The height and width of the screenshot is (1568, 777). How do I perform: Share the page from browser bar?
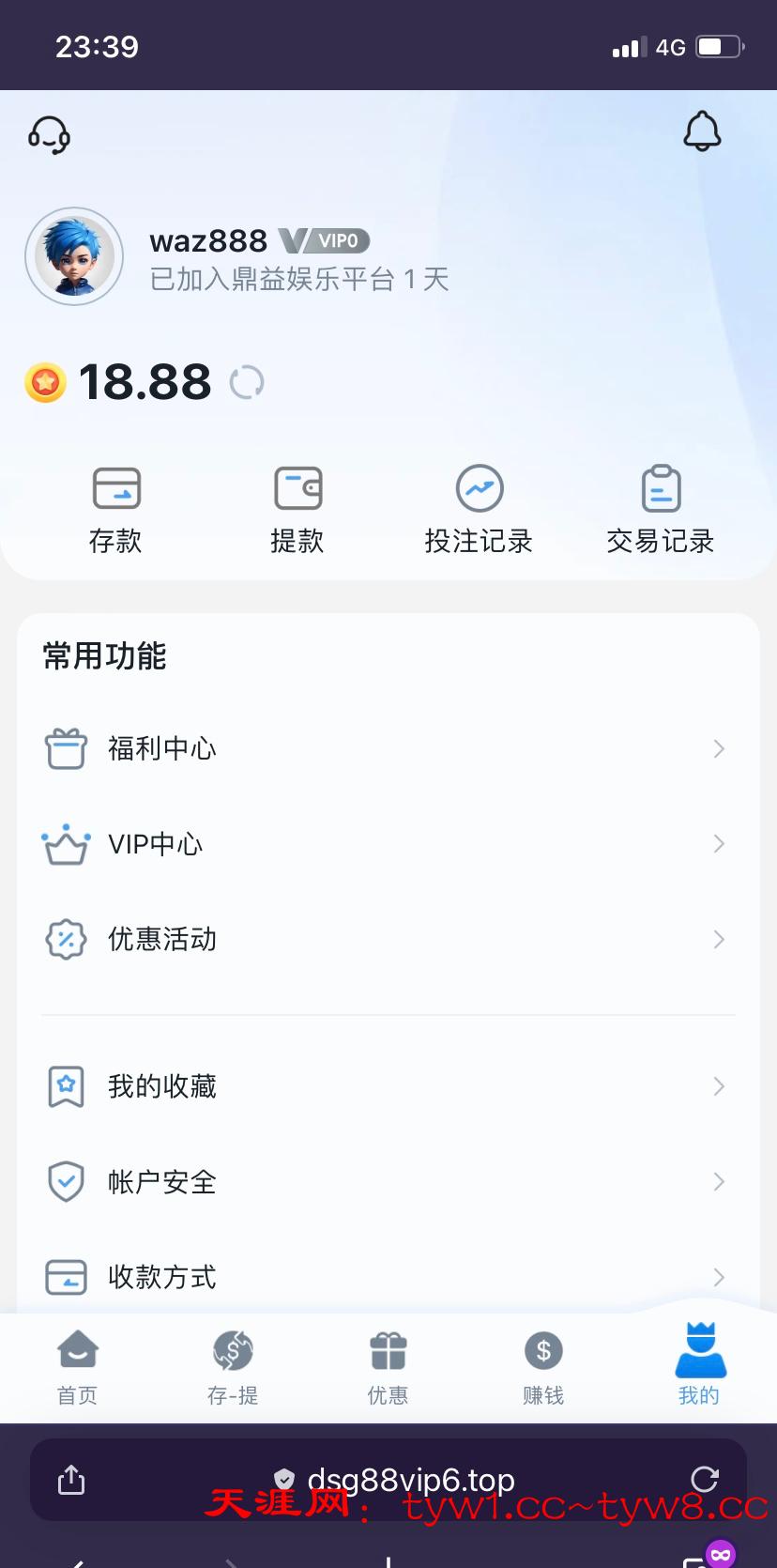(71, 1480)
